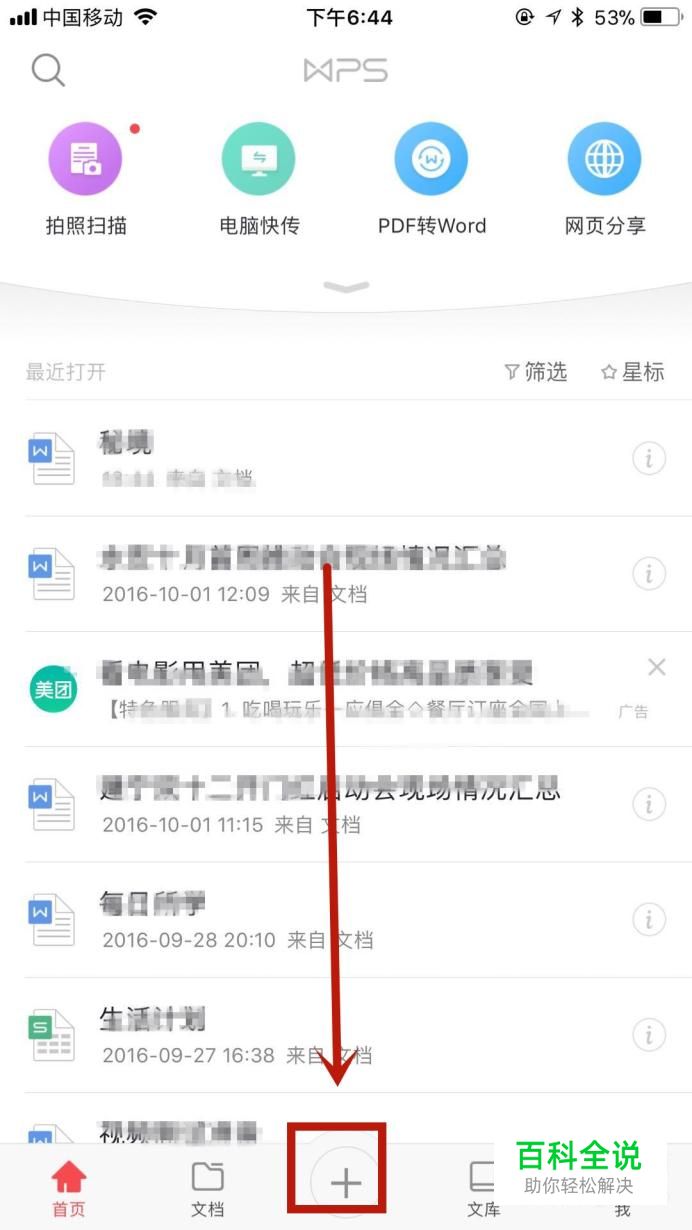Open 网页分享 web sharing
The image size is (692, 1230).
pos(604,160)
